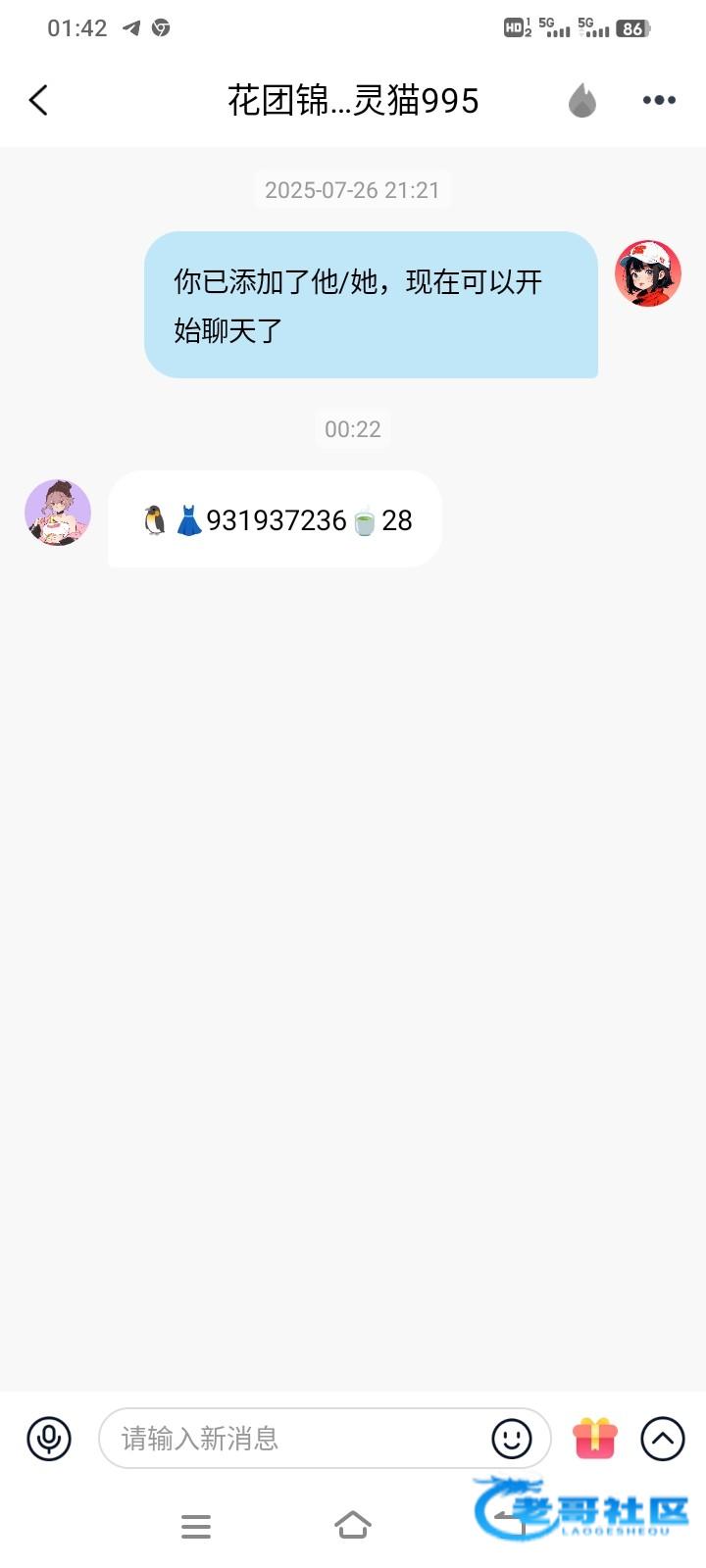Go back from the chat
The image size is (706, 1568).
coord(38,100)
